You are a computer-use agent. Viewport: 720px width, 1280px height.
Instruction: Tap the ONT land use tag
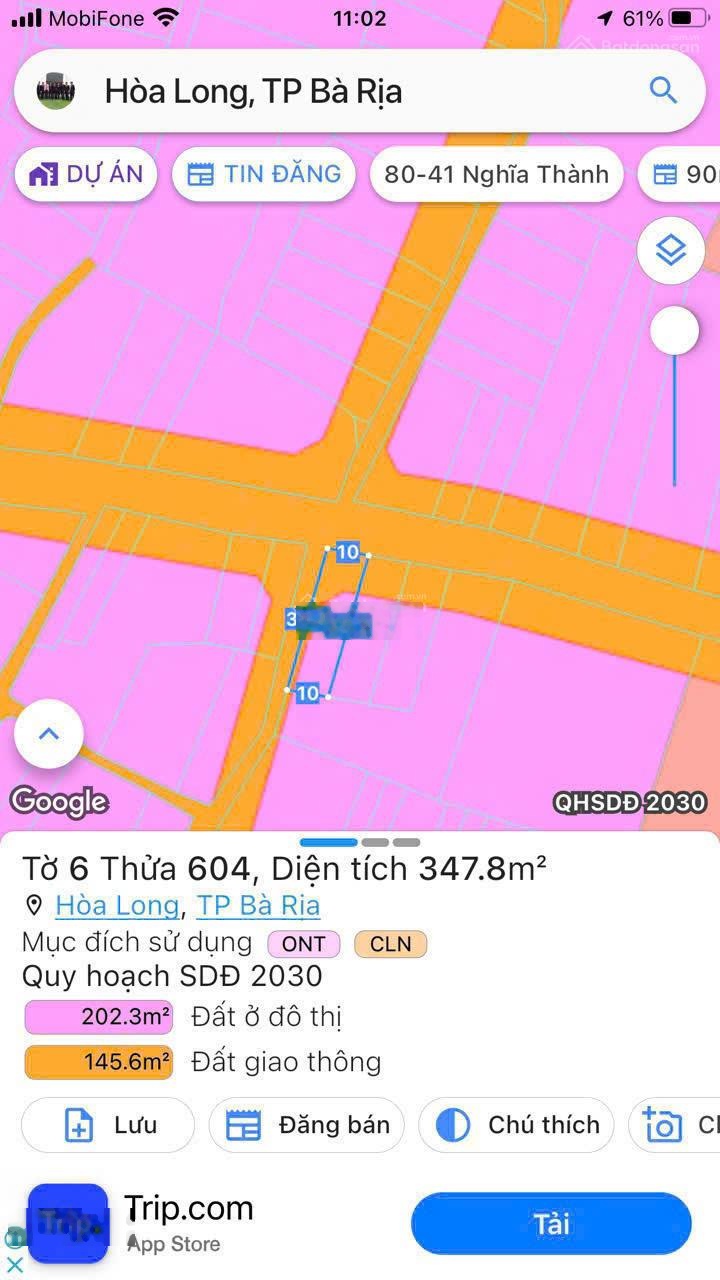point(303,944)
